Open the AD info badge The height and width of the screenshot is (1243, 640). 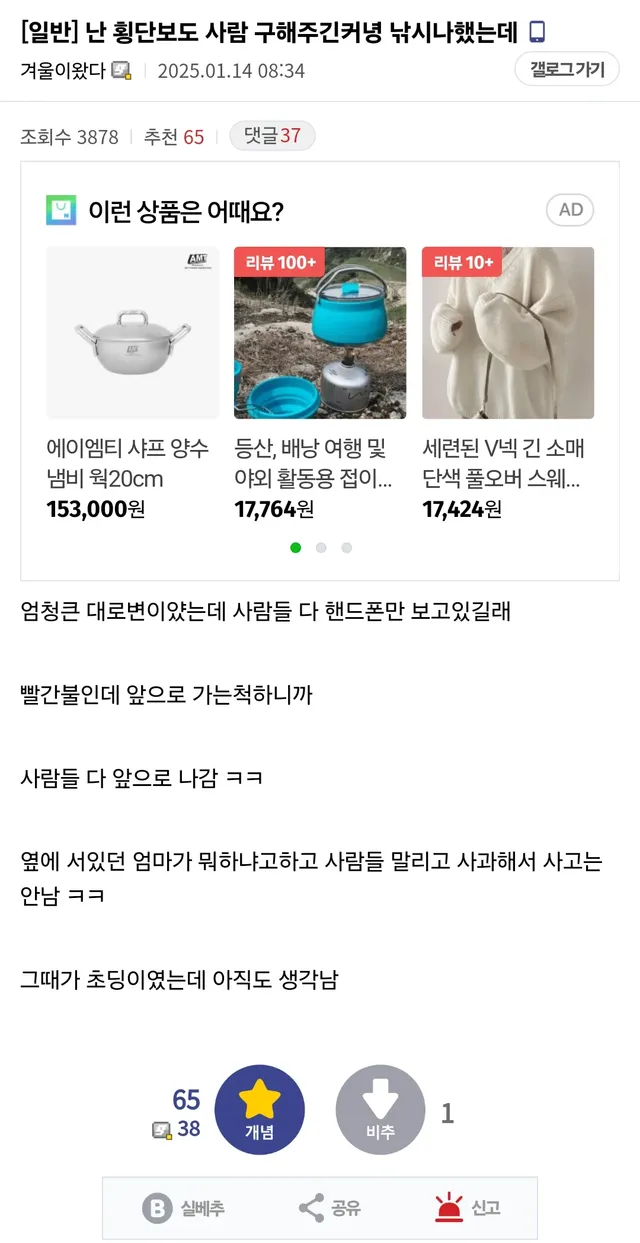(x=570, y=210)
